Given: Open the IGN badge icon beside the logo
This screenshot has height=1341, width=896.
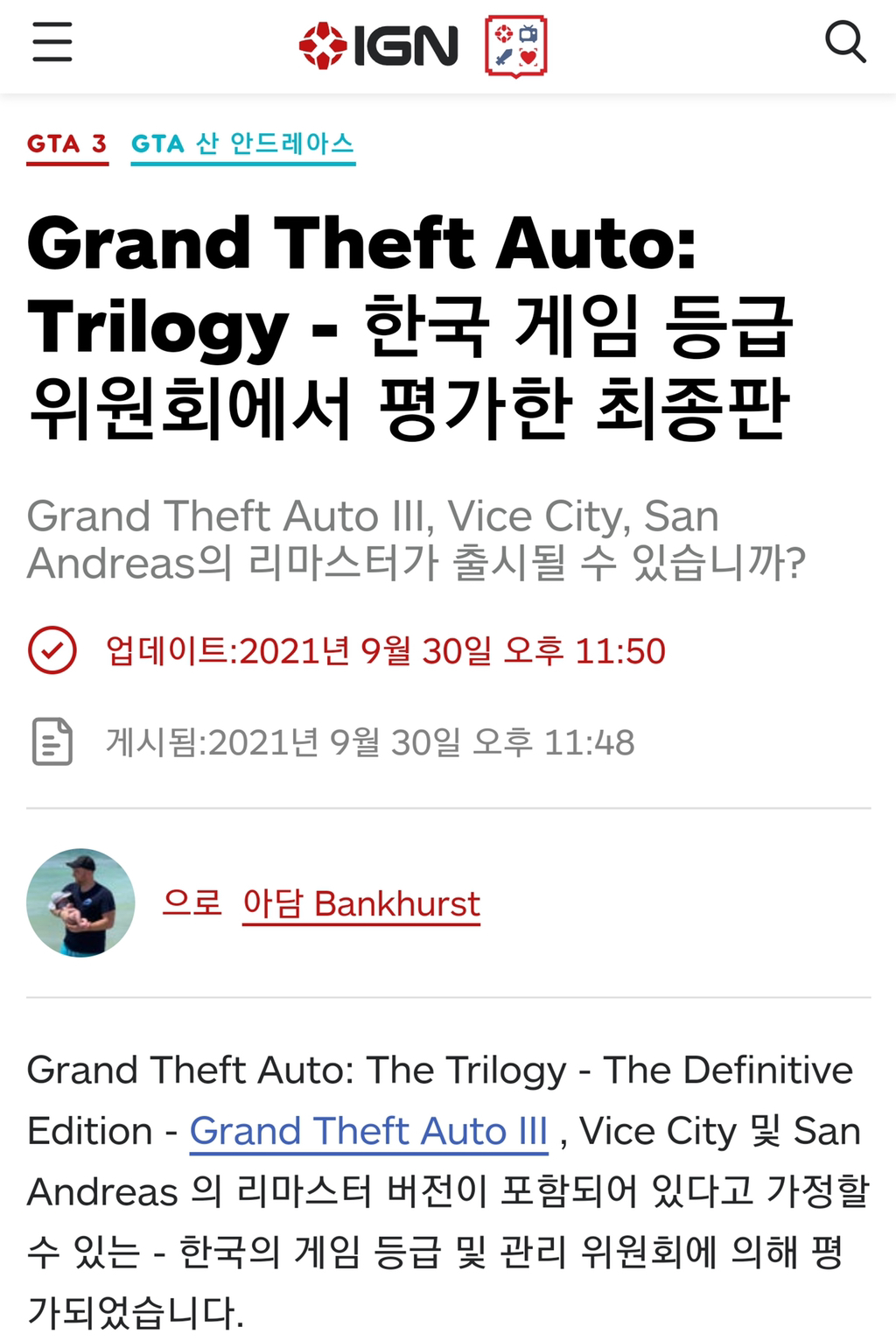Looking at the screenshot, I should coord(516,46).
